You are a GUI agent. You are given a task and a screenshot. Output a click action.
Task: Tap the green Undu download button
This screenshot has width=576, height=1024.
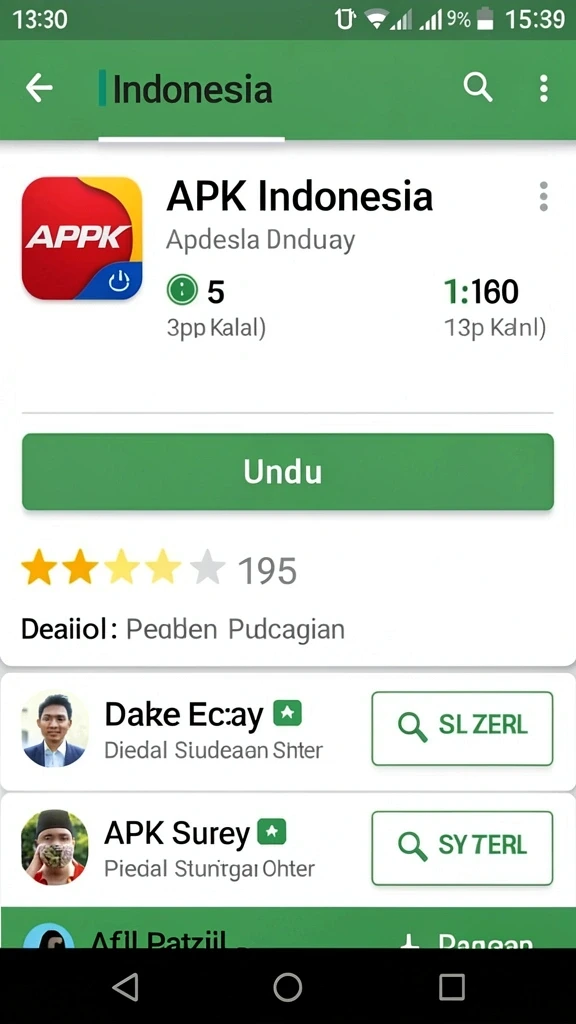288,472
